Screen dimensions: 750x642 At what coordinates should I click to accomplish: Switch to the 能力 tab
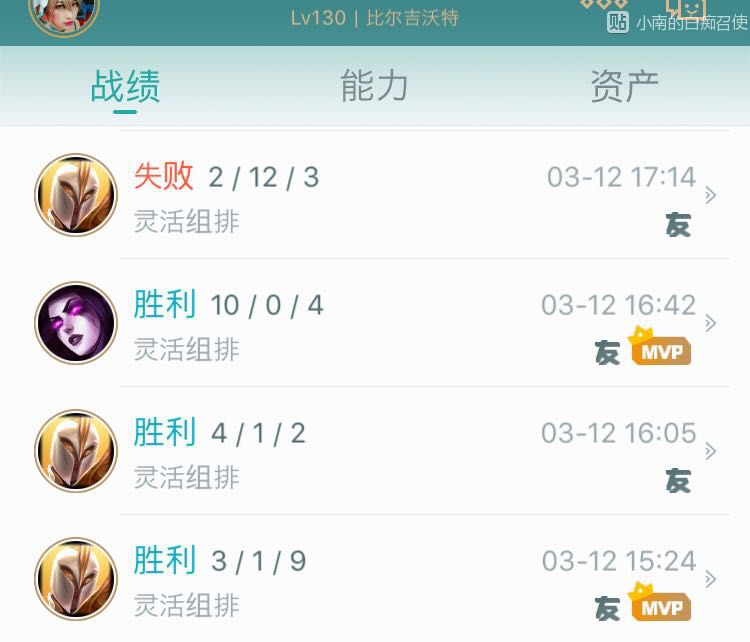374,86
